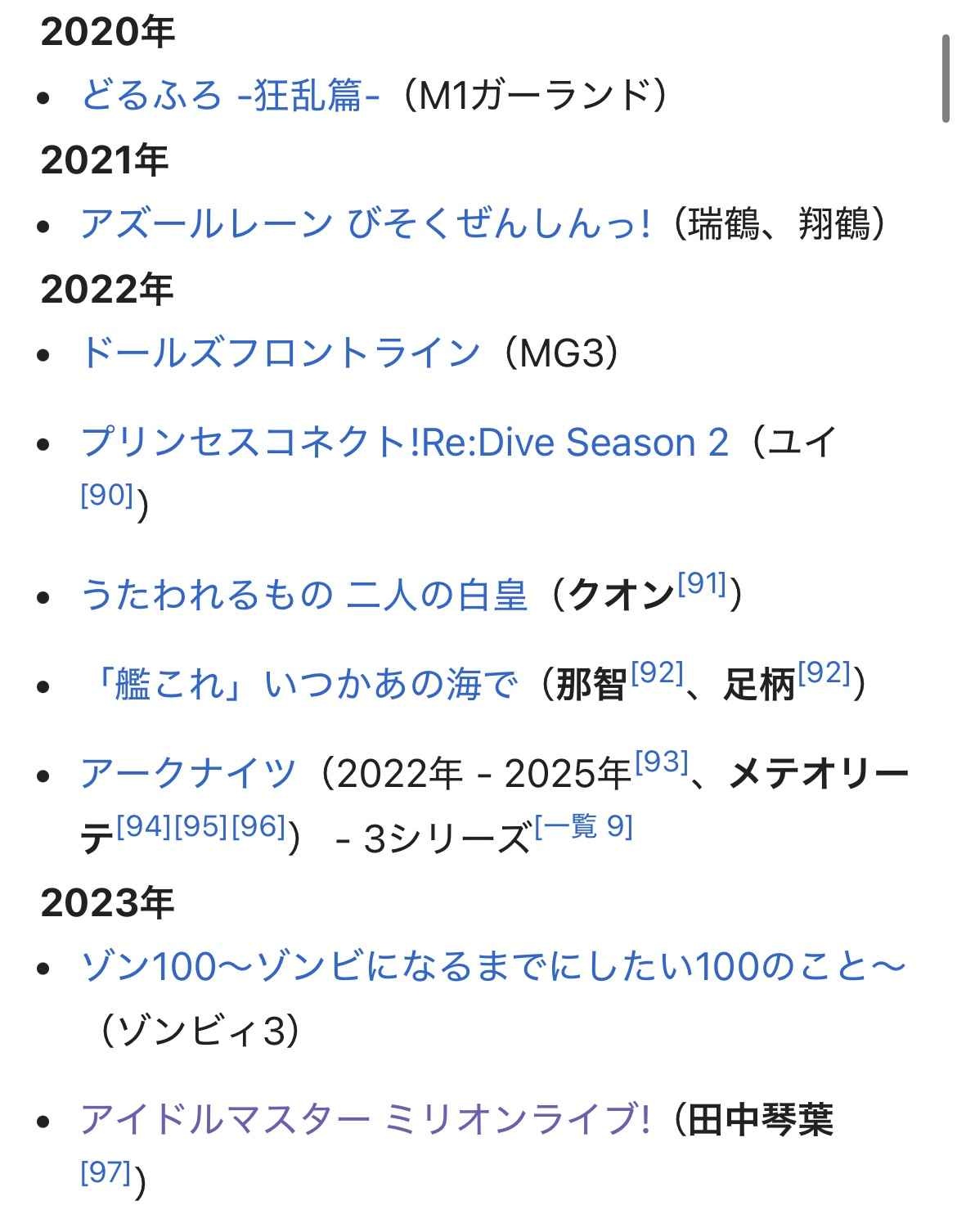View citation note 97

click(x=106, y=1172)
